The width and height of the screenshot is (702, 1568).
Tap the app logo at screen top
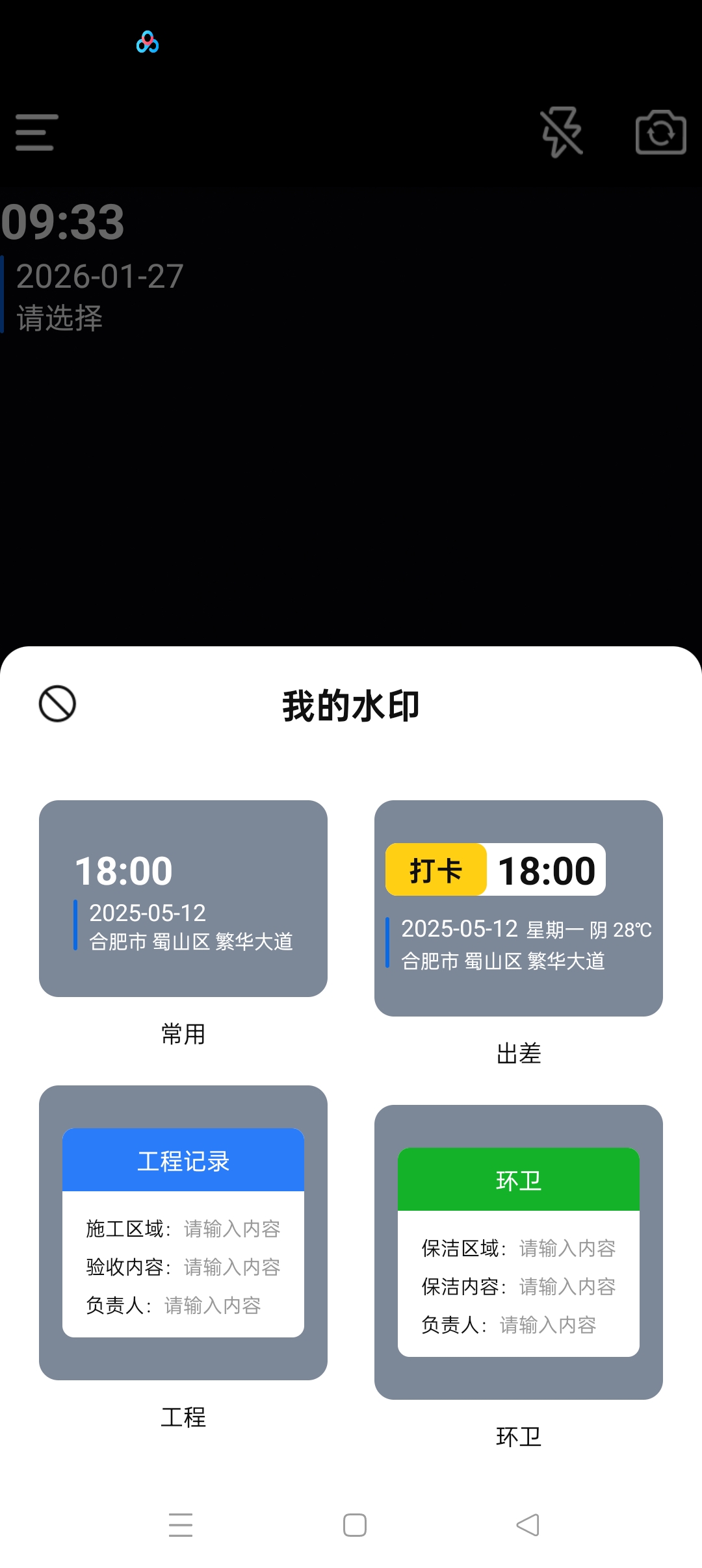(x=148, y=42)
